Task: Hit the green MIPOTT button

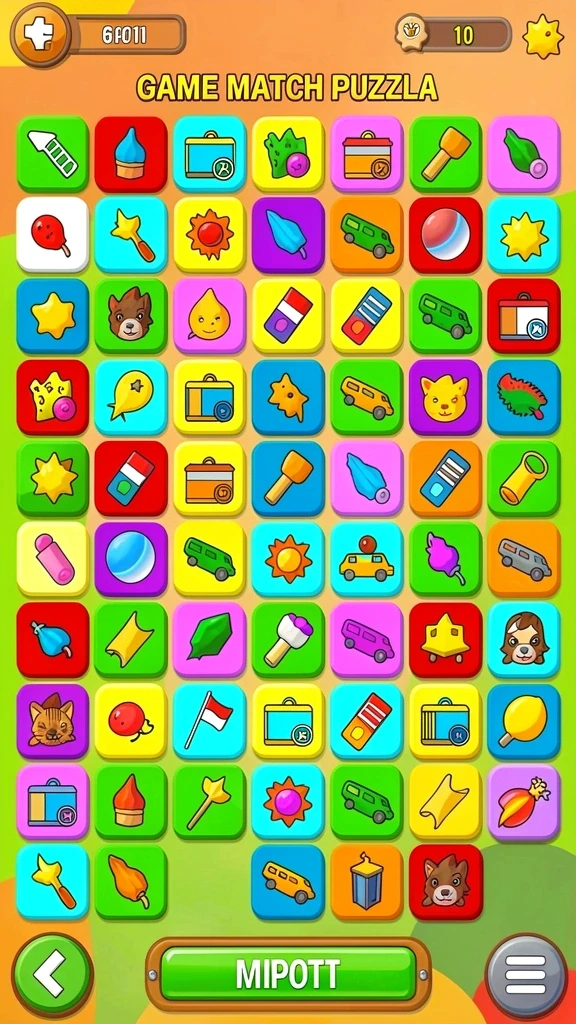Action: [288, 974]
